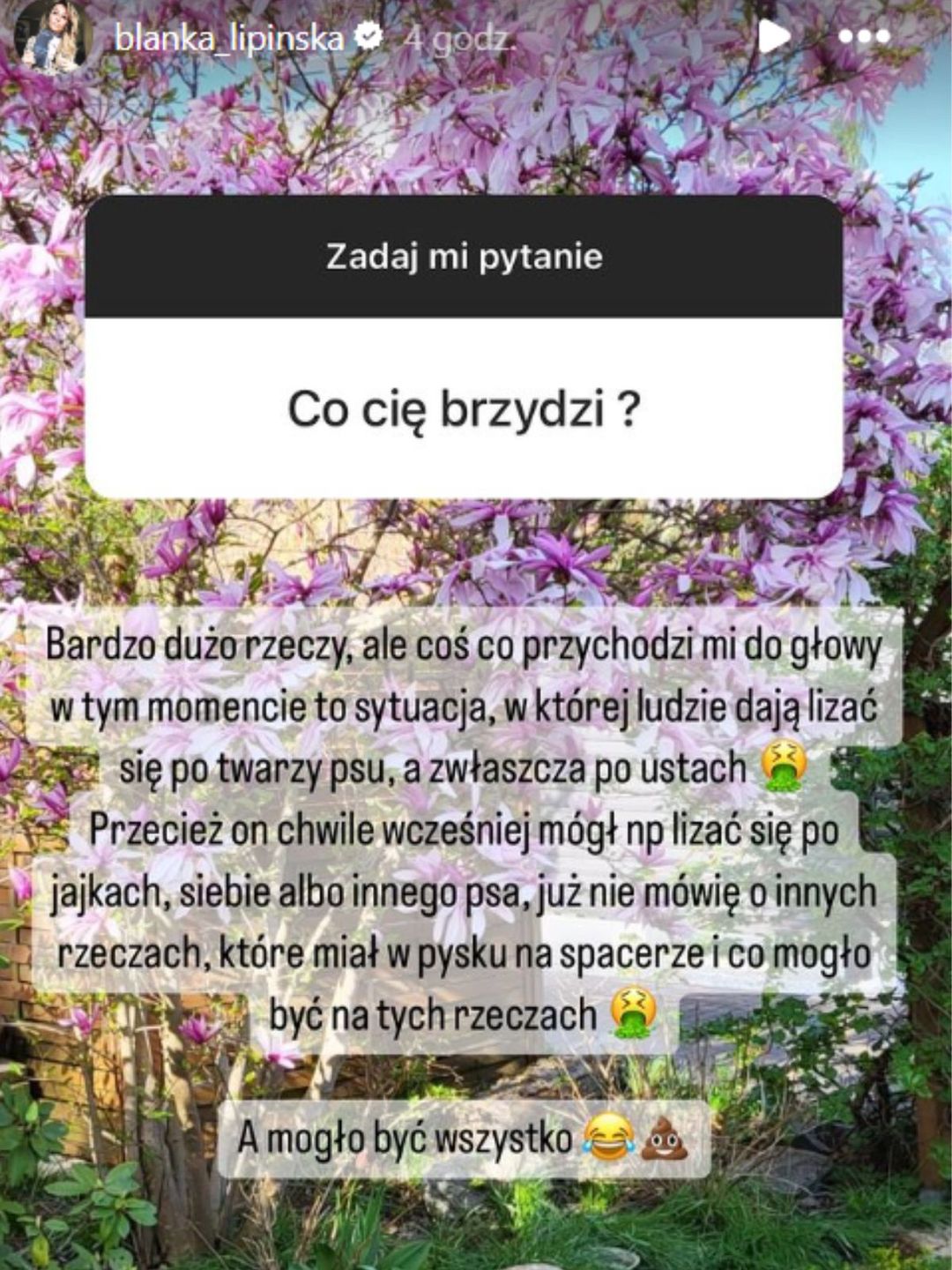The width and height of the screenshot is (952, 1270).
Task: Open the three-dot more options menu
Action: click(865, 37)
